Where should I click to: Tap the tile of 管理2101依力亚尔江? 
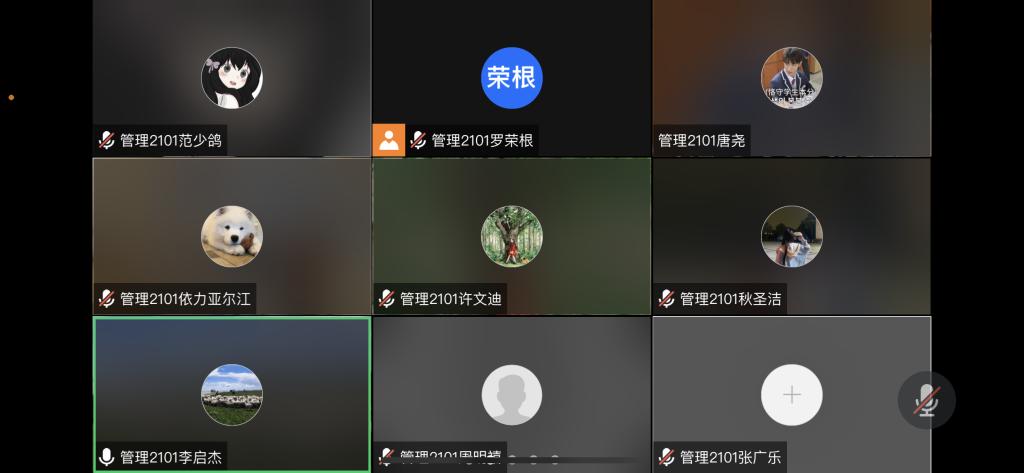pyautogui.click(x=231, y=236)
